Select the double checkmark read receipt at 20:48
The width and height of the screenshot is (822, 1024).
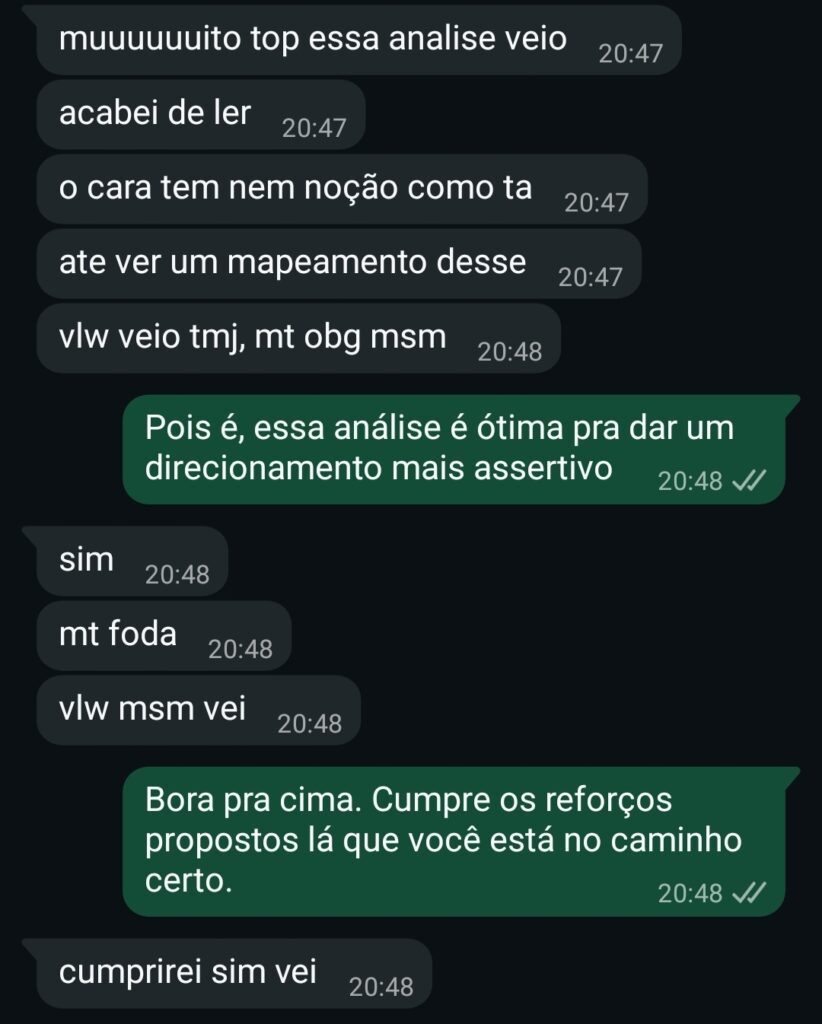[749, 480]
